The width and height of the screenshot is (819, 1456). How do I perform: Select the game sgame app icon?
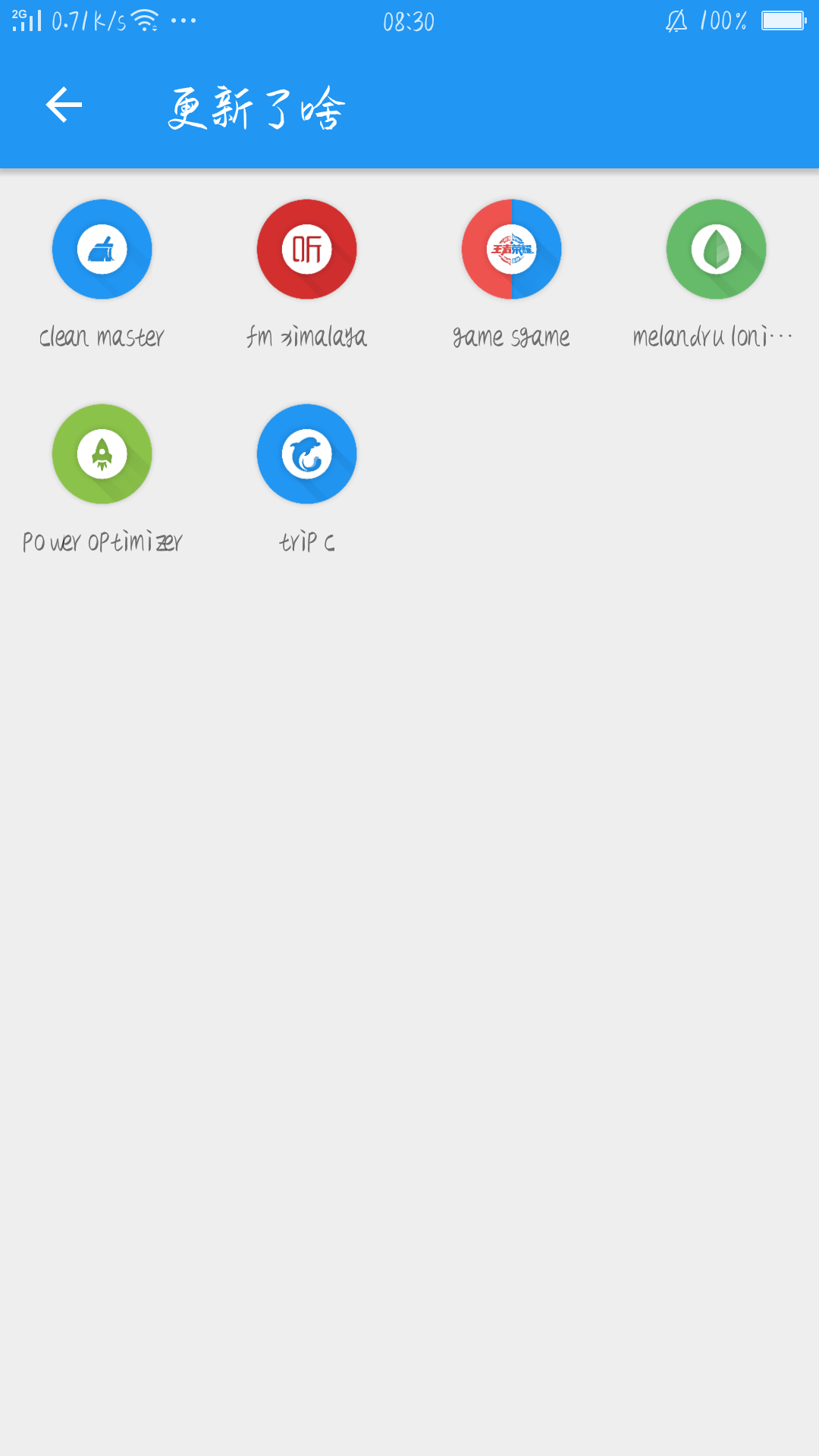[512, 249]
